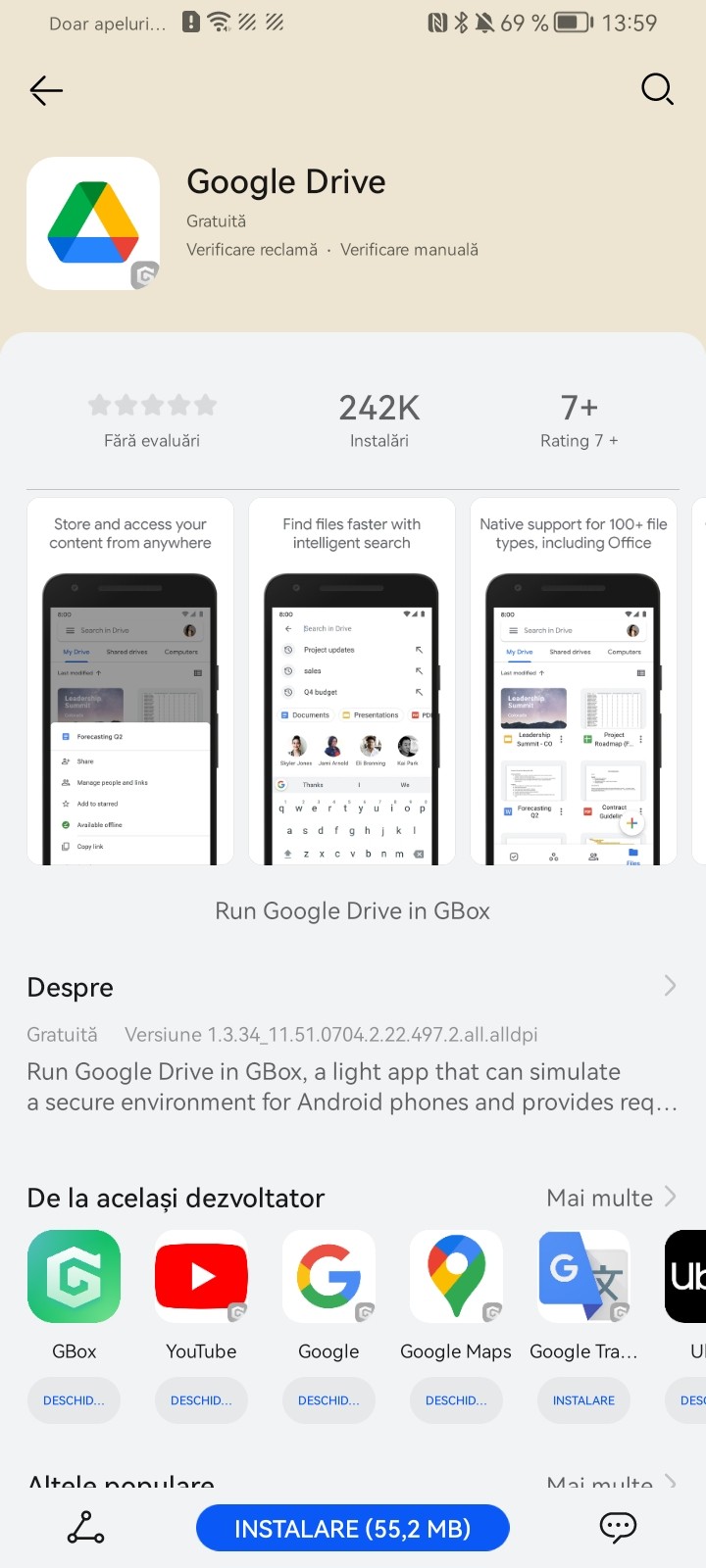Open Mai multe from the same developer
Image resolution: width=706 pixels, height=1568 pixels.
click(611, 1198)
